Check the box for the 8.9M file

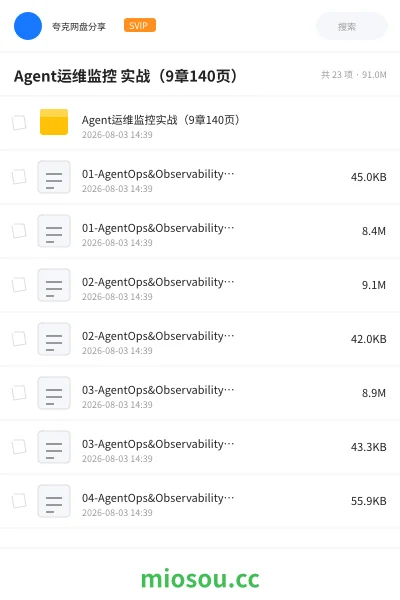tap(19, 393)
